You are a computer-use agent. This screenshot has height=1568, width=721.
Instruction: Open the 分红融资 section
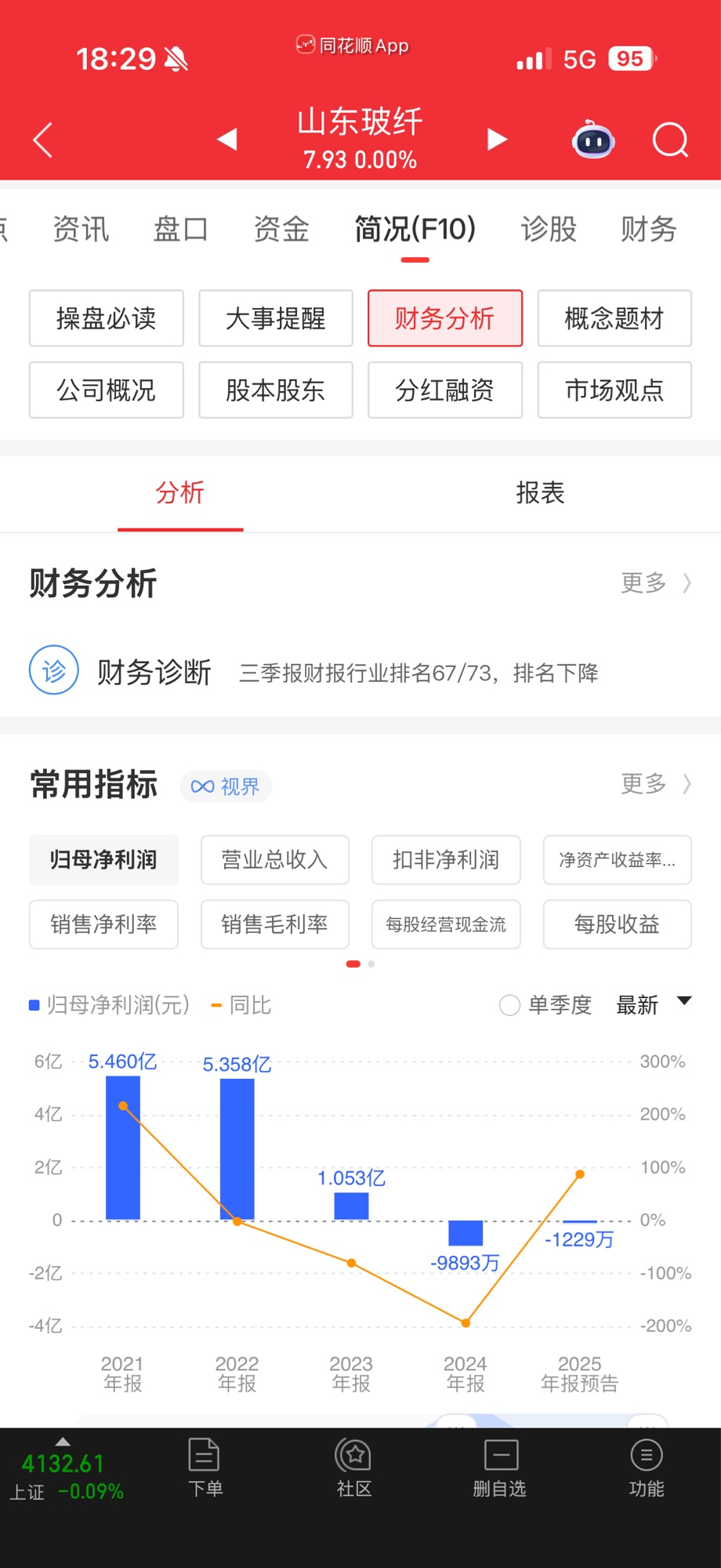pos(444,390)
